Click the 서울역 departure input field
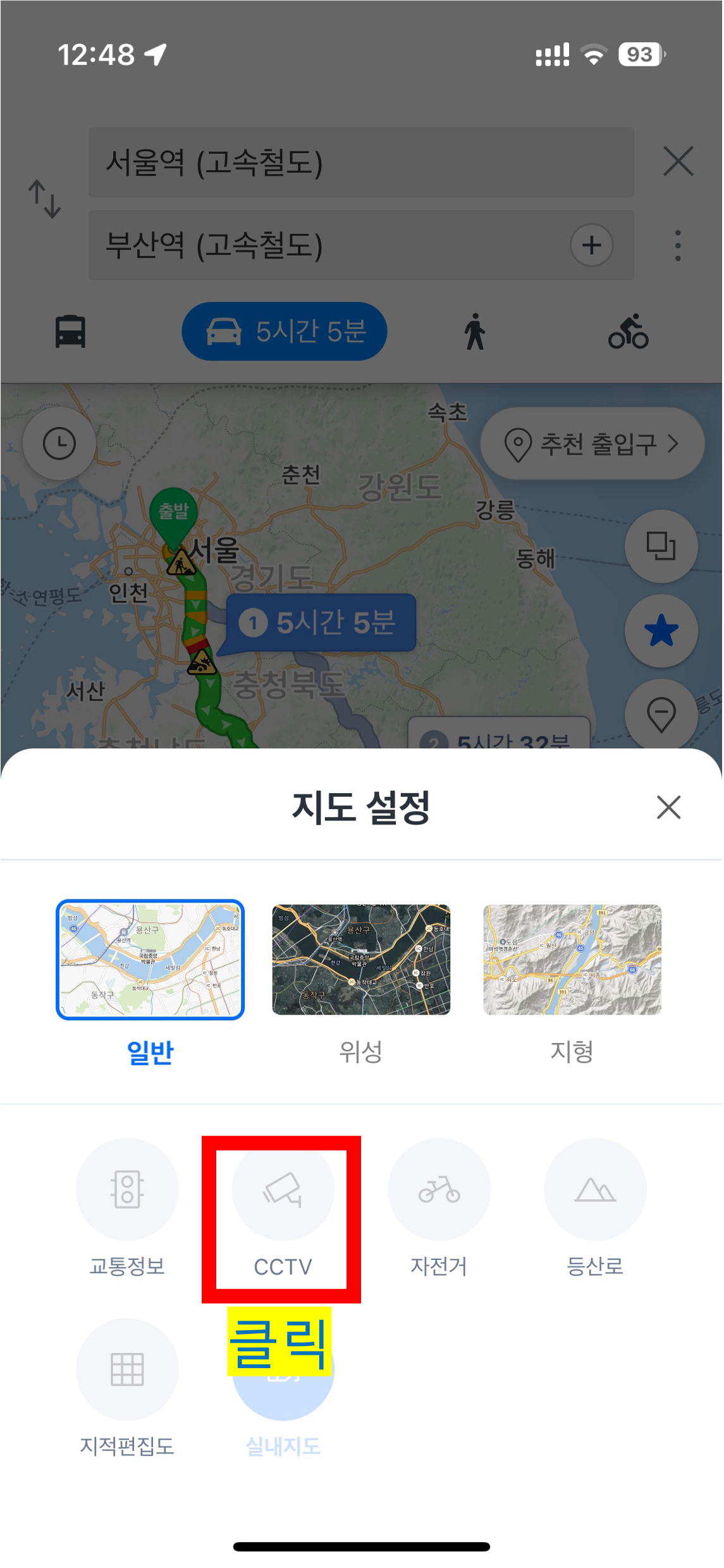Image resolution: width=724 pixels, height=1568 pixels. (360, 162)
